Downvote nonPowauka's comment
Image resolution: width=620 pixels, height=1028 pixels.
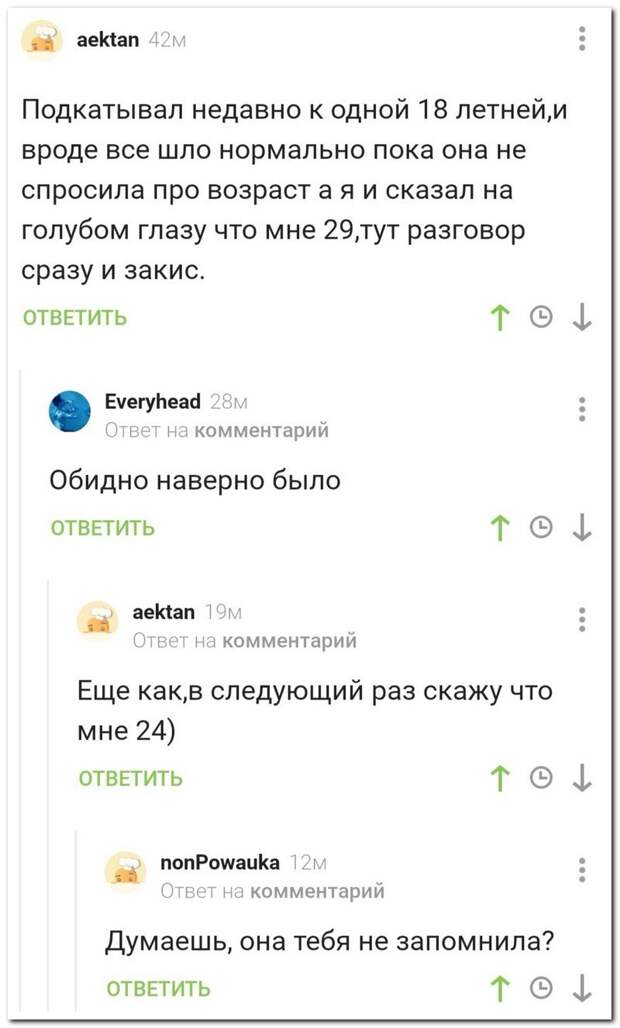tap(581, 989)
